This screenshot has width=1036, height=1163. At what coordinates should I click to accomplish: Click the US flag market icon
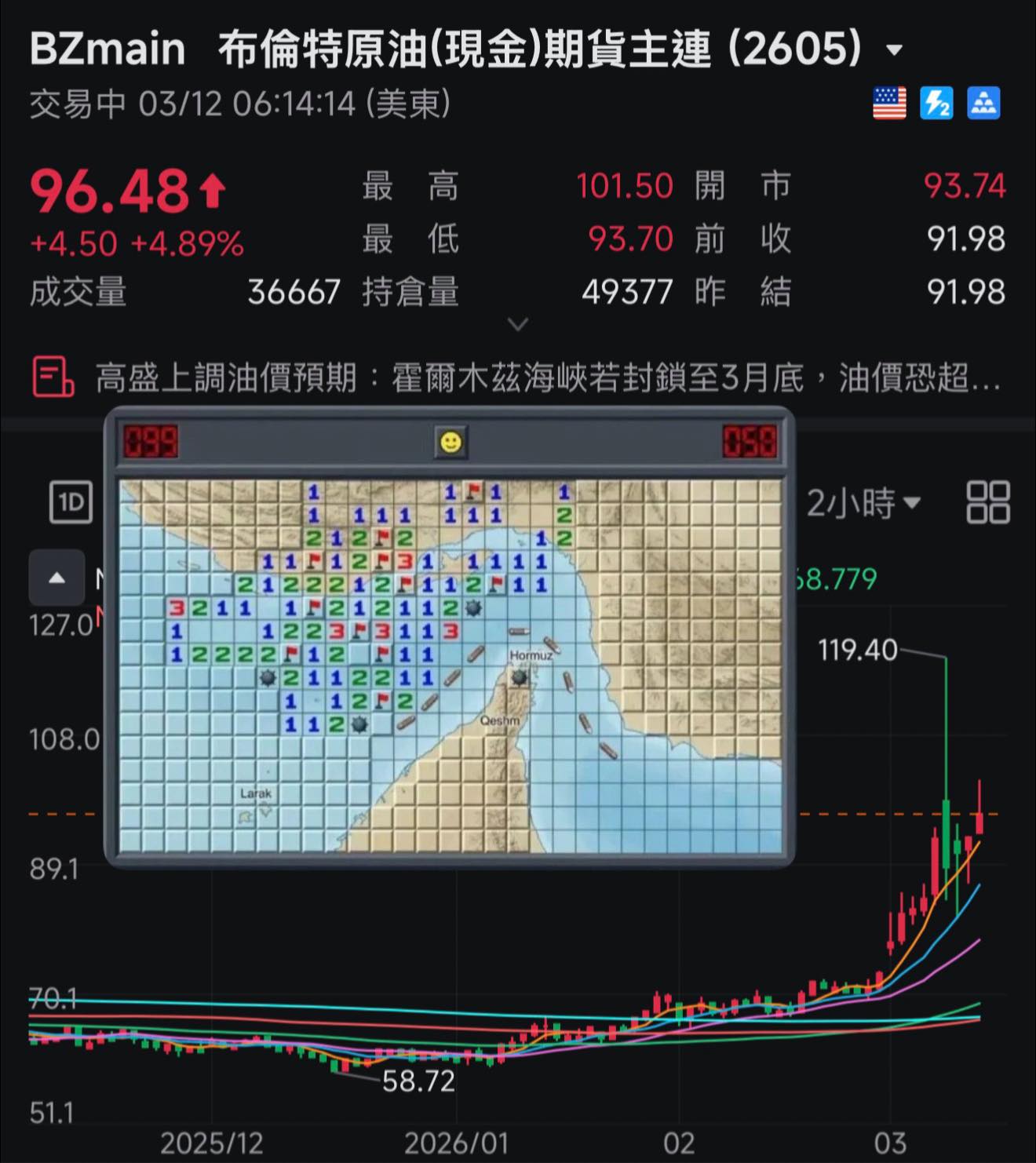891,103
